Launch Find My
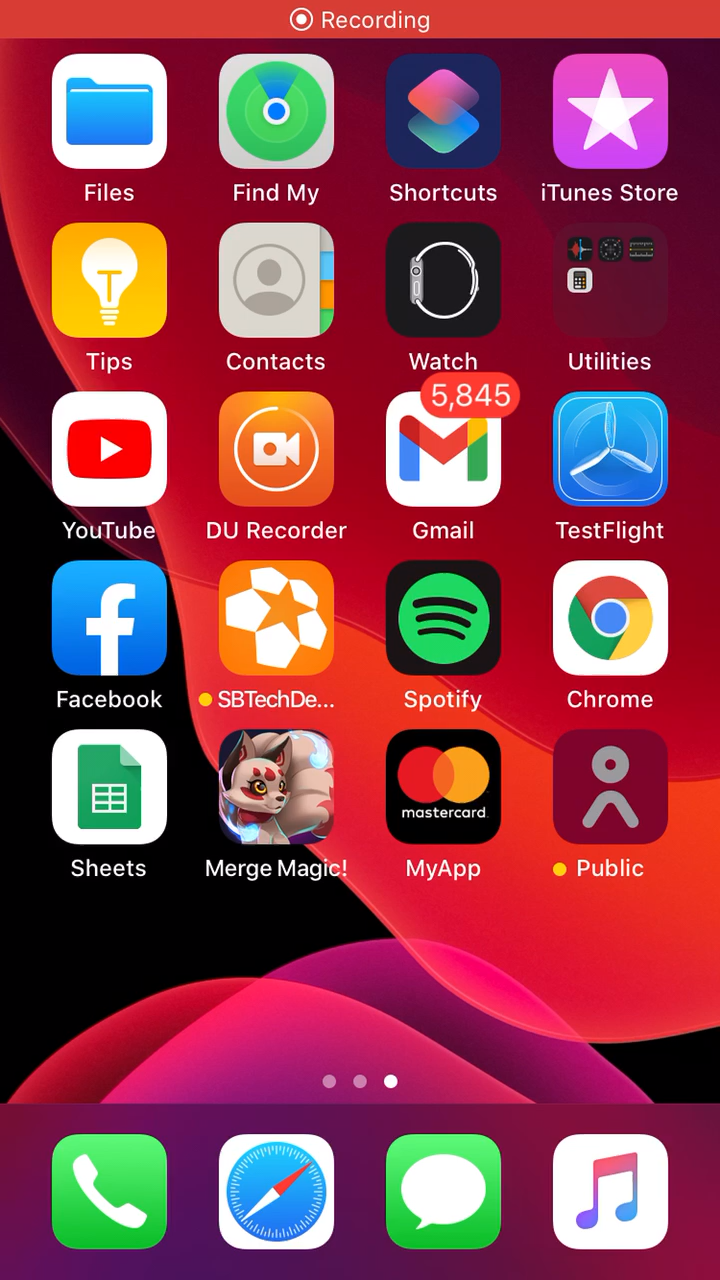Image resolution: width=720 pixels, height=1280 pixels. click(276, 111)
